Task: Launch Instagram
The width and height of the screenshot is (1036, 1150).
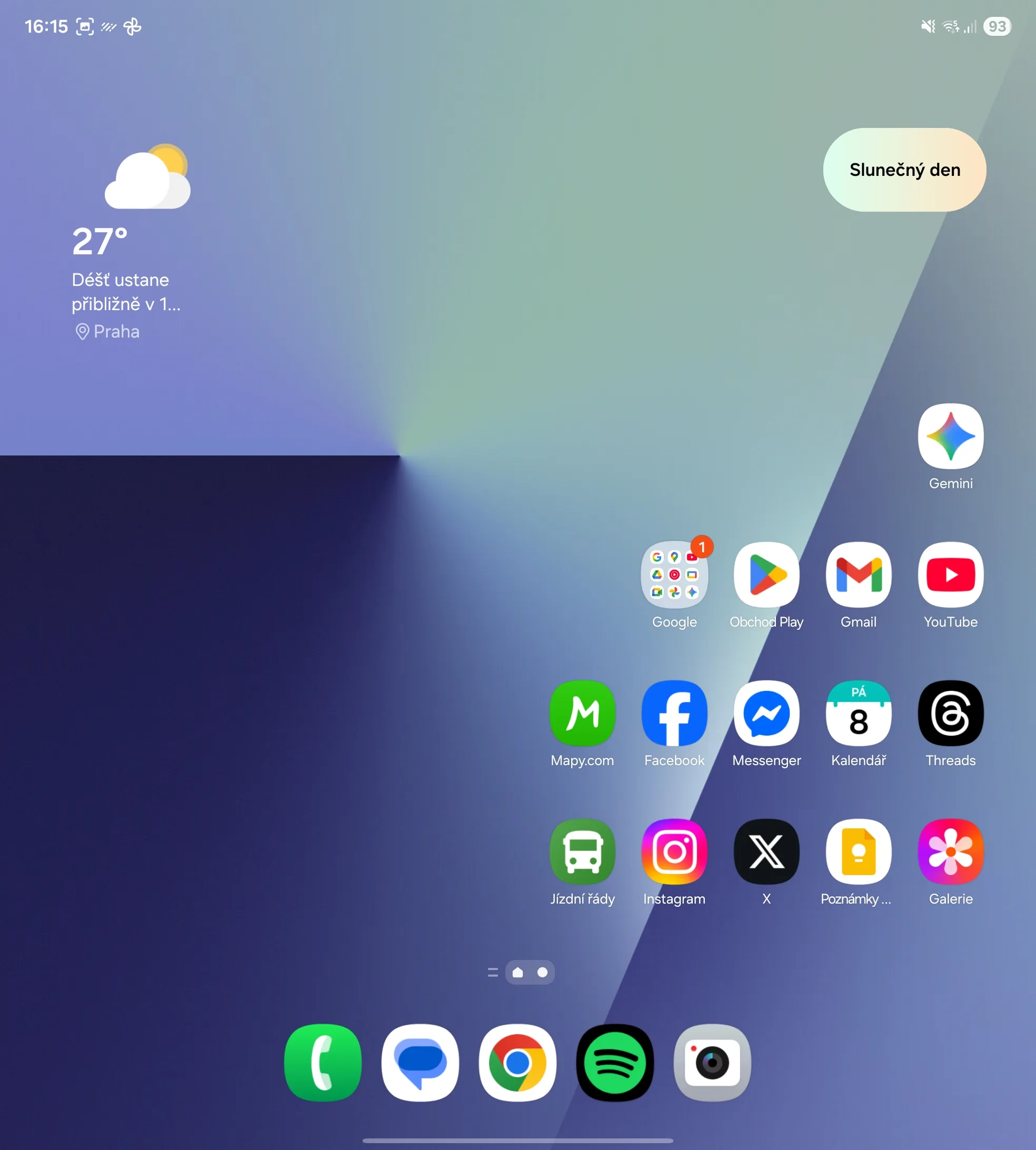Action: coord(674,851)
